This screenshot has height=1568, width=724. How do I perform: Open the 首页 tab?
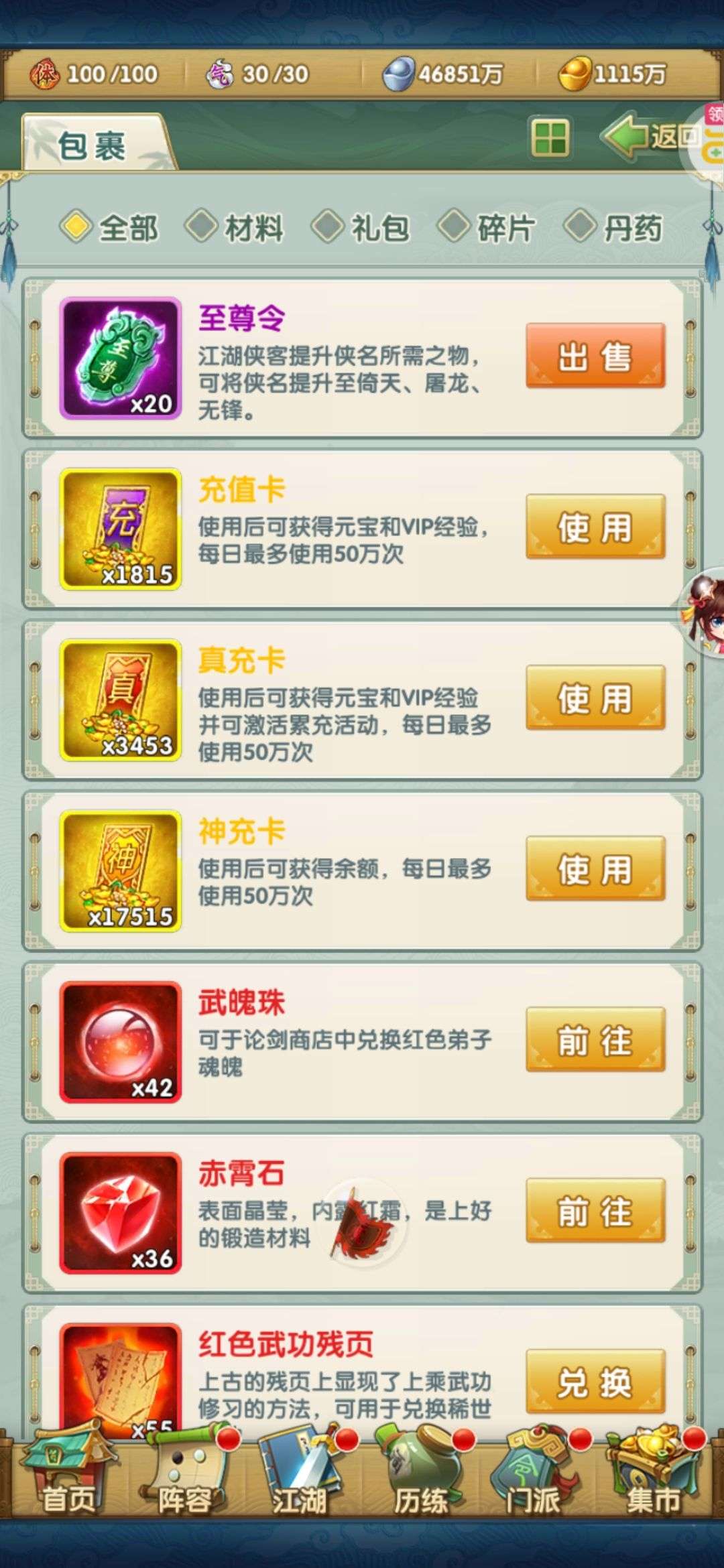[x=67, y=1472]
